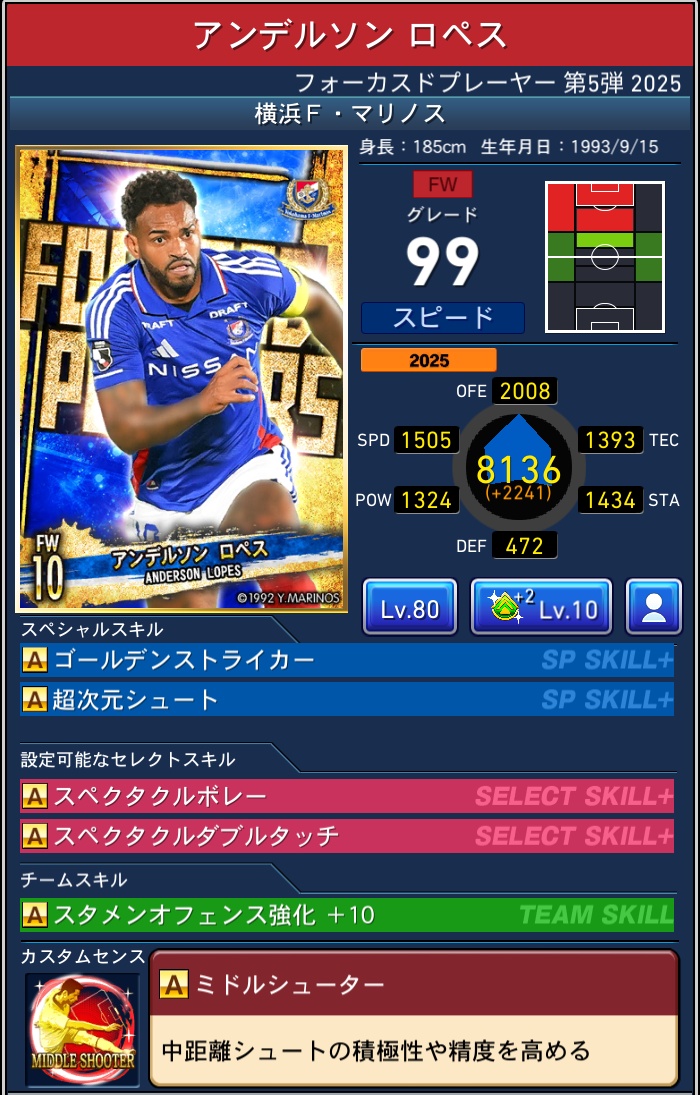Select the スペクタクルダブルタッチ select skill
The width and height of the screenshot is (700, 1095).
point(346,836)
